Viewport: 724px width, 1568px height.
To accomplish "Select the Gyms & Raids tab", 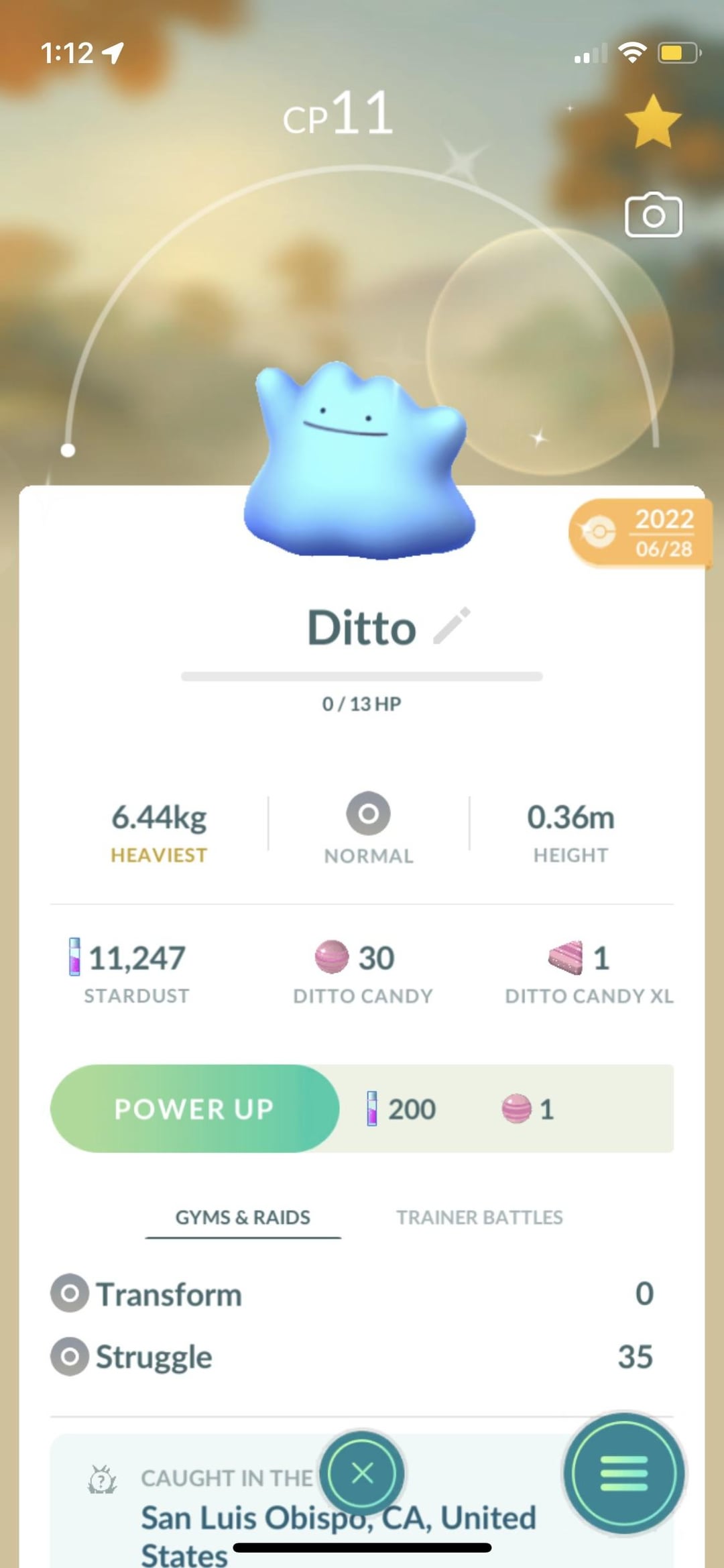I will pos(243,1217).
